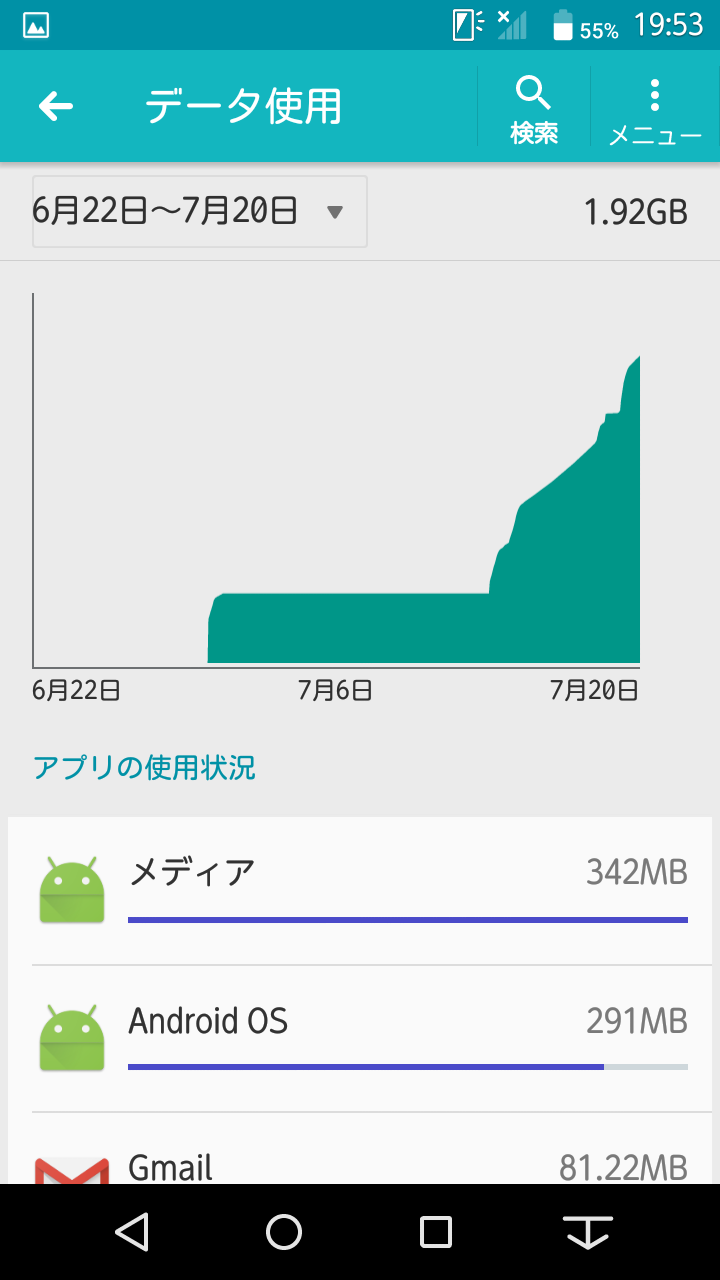
Task: Tap the system home button
Action: click(x=284, y=1232)
